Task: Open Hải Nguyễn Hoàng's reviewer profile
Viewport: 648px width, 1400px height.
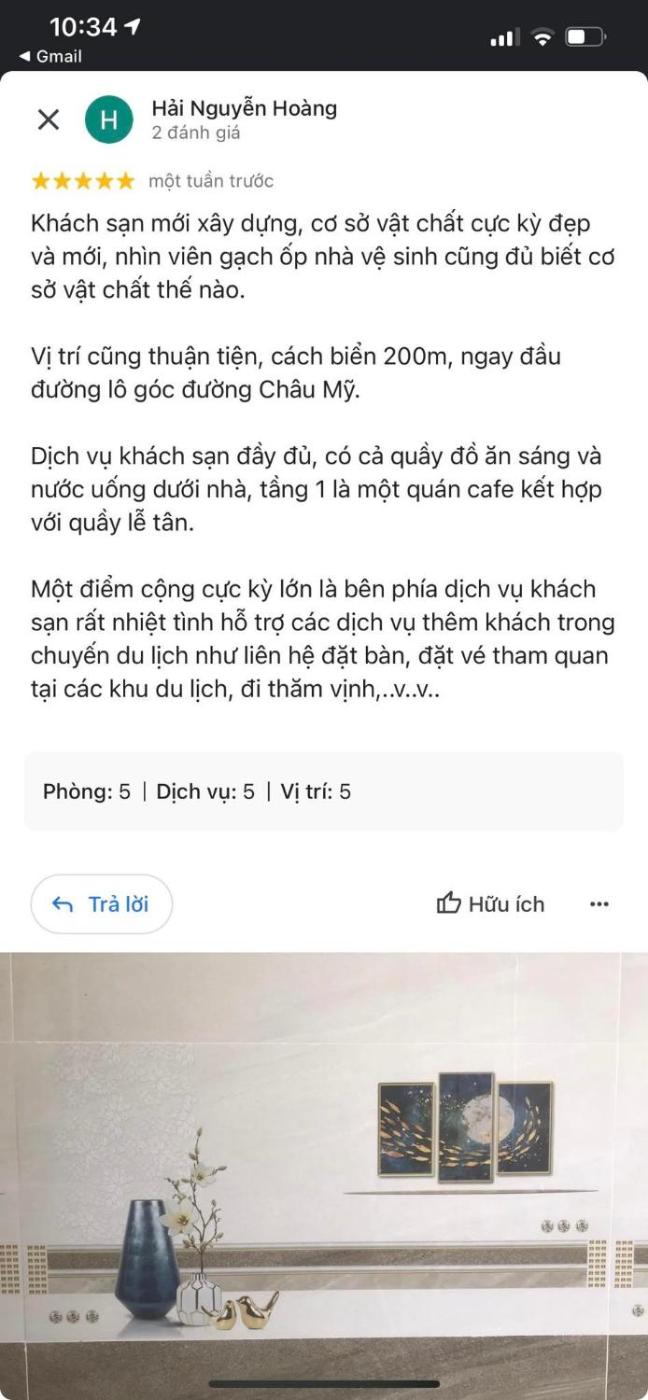Action: pos(244,108)
